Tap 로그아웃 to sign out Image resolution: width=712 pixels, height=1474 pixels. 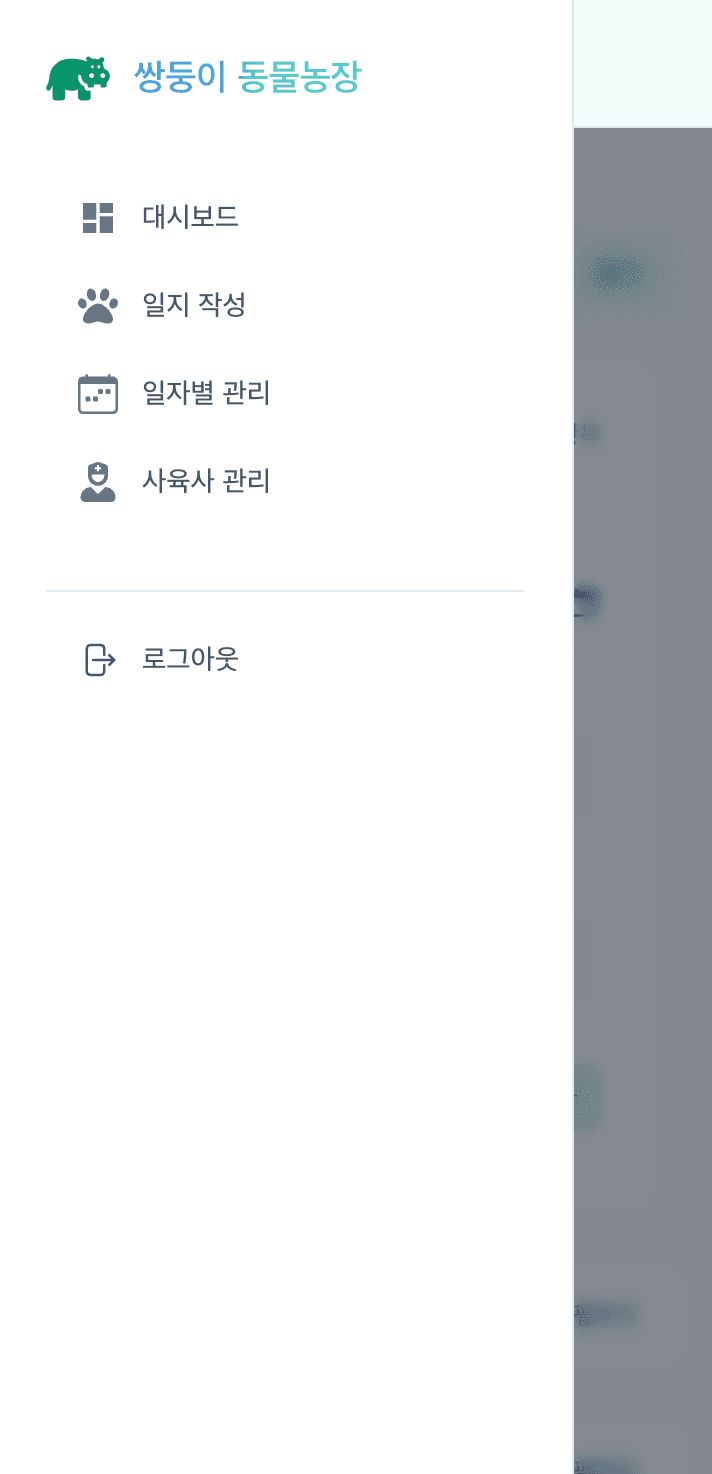click(x=190, y=660)
